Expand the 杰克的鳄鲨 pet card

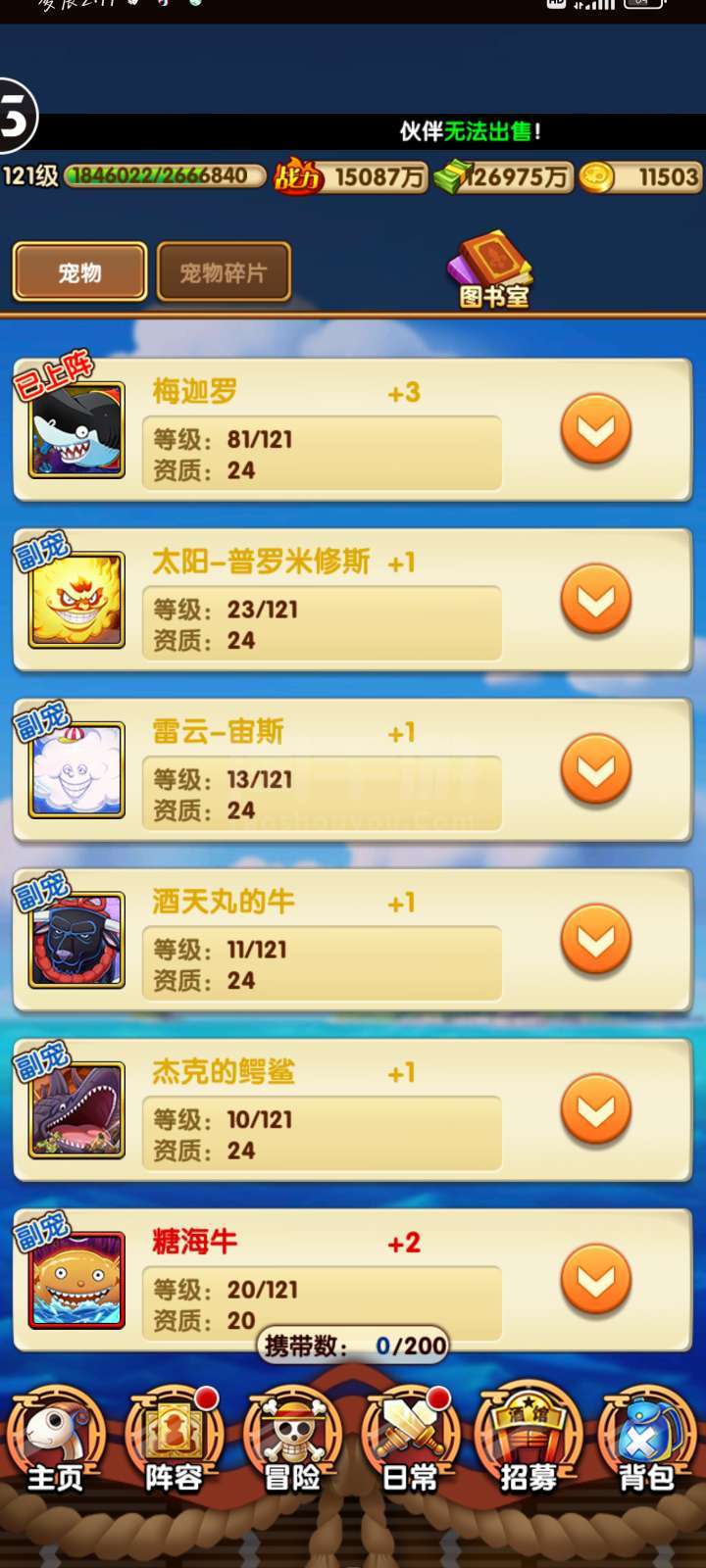click(595, 1109)
